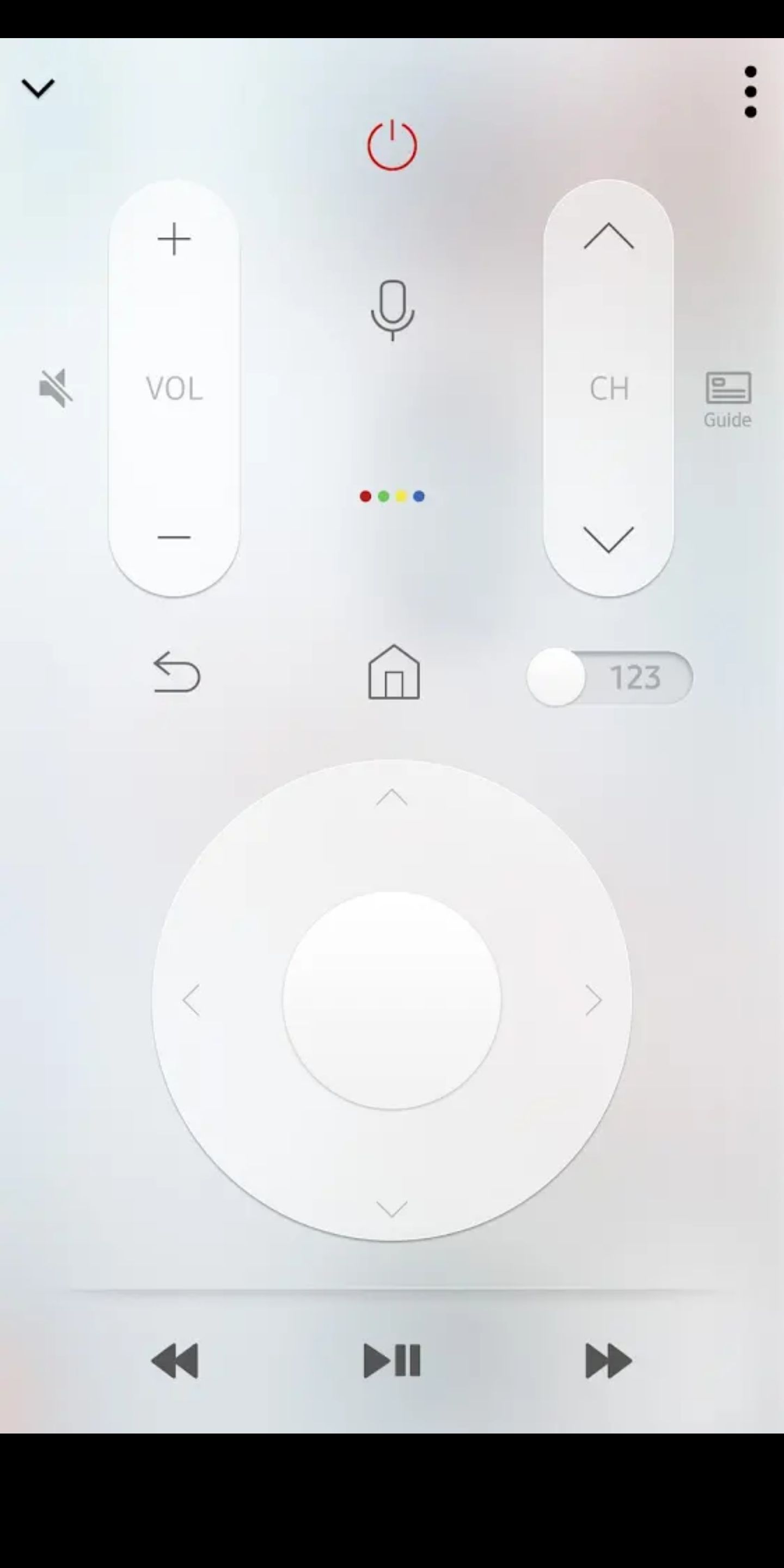Image resolution: width=784 pixels, height=1568 pixels.
Task: Increase volume with the plus button
Action: (x=174, y=238)
